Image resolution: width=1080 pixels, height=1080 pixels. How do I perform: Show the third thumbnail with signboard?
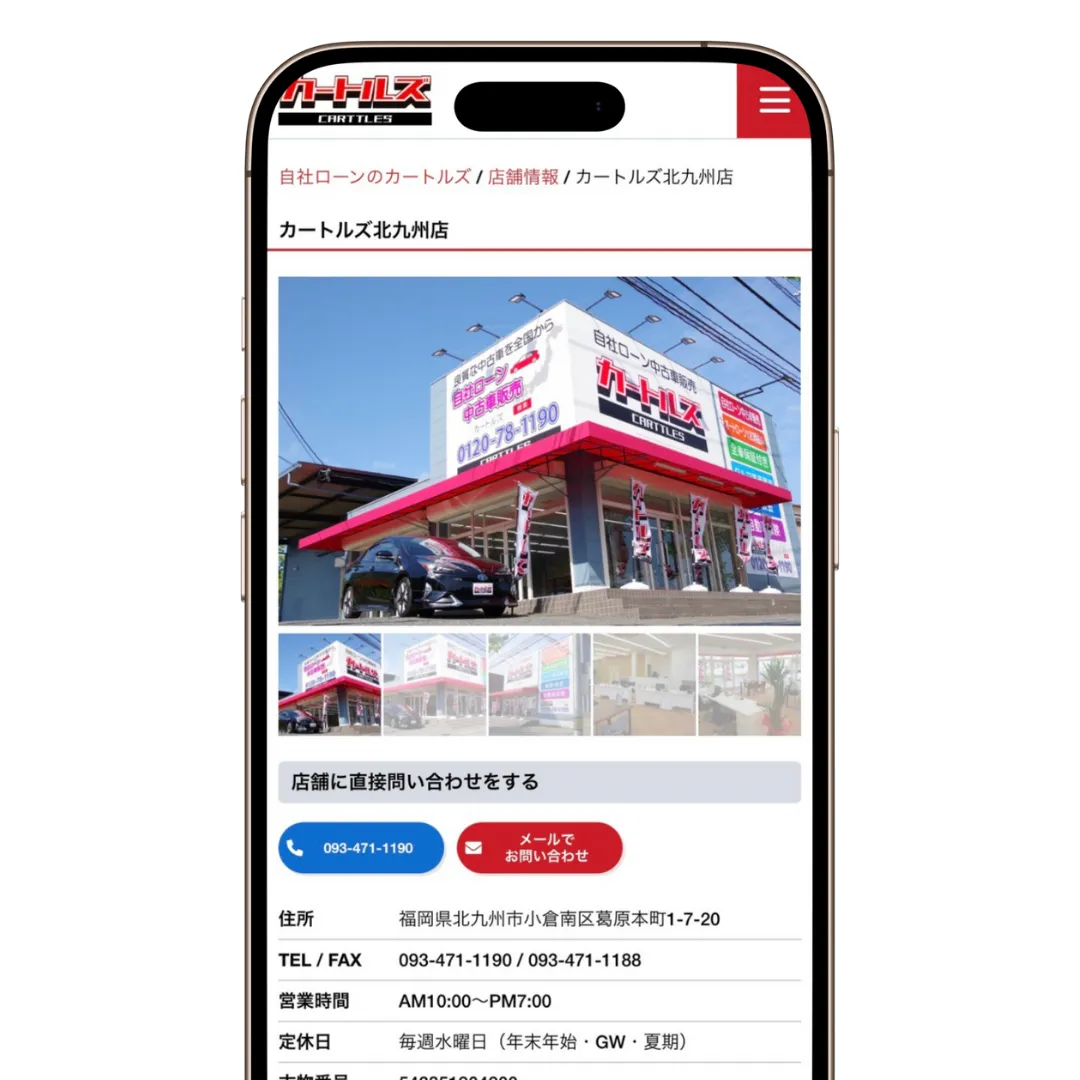coord(540,685)
